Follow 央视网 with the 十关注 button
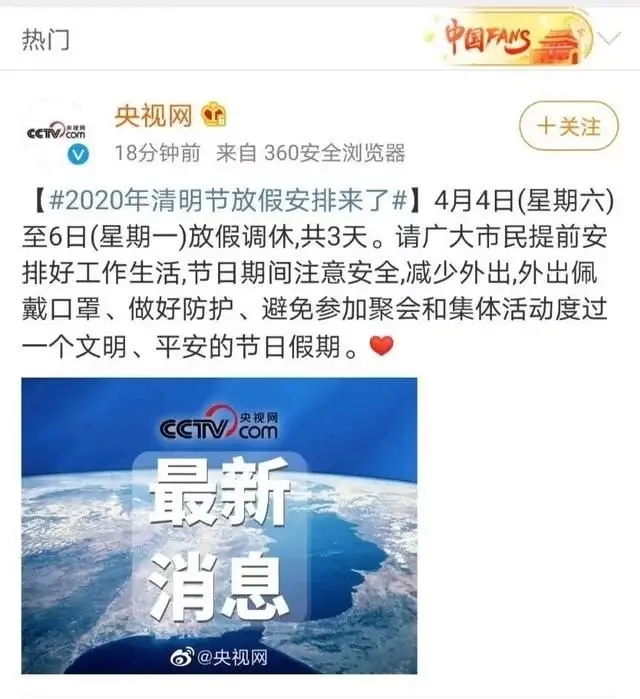This screenshot has height=699, width=640. [x=568, y=127]
